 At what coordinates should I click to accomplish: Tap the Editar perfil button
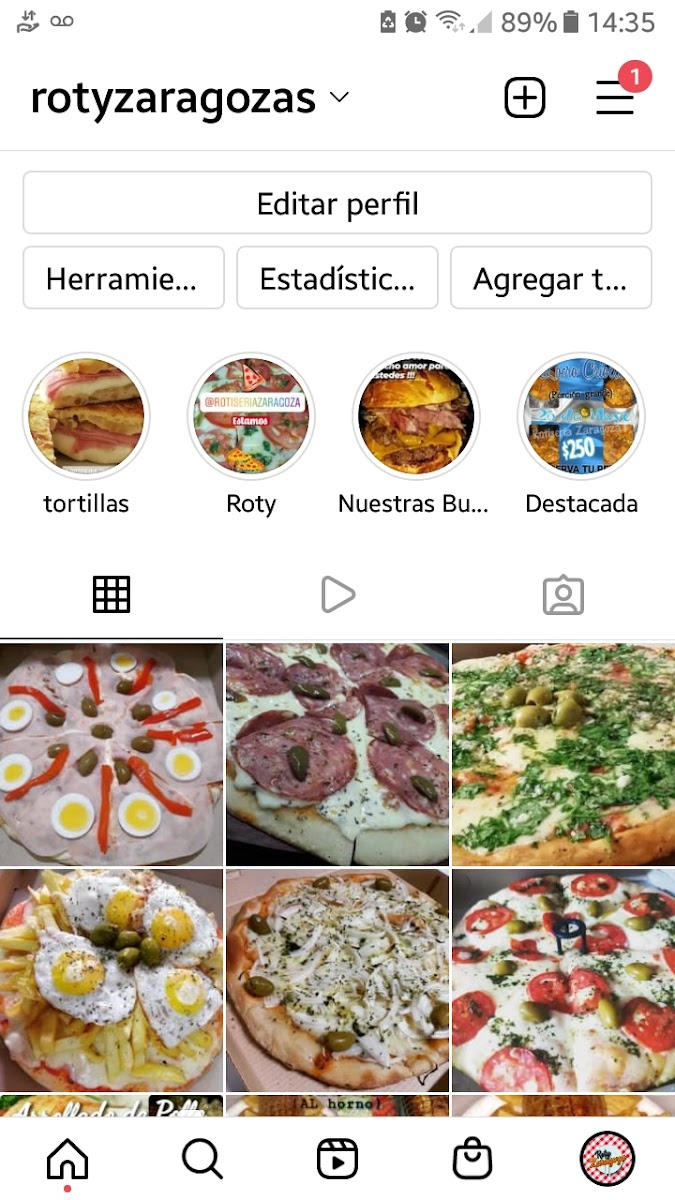pos(337,204)
